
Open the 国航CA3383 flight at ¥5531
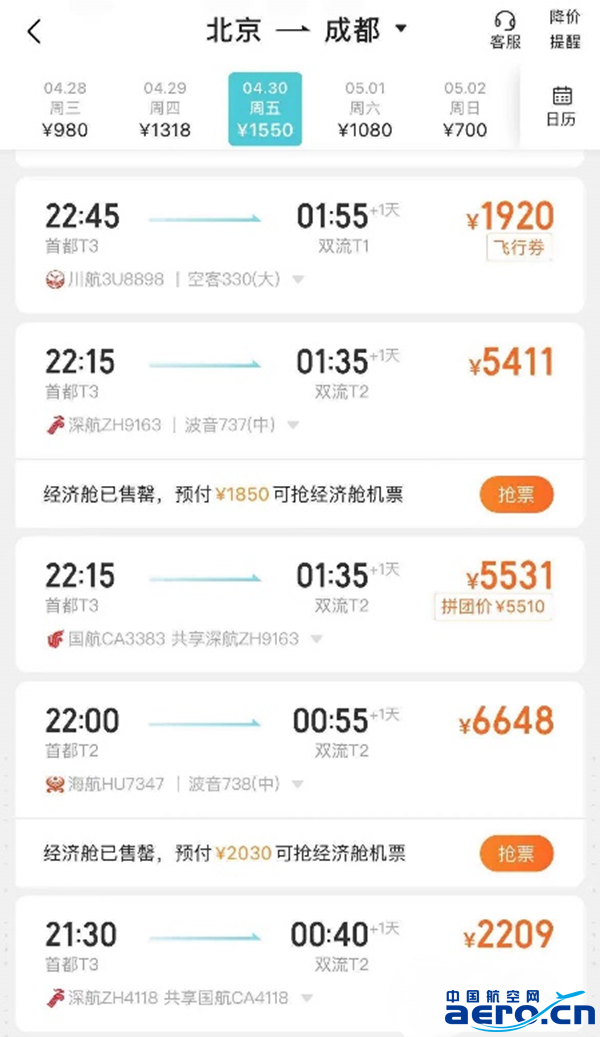coord(300,604)
